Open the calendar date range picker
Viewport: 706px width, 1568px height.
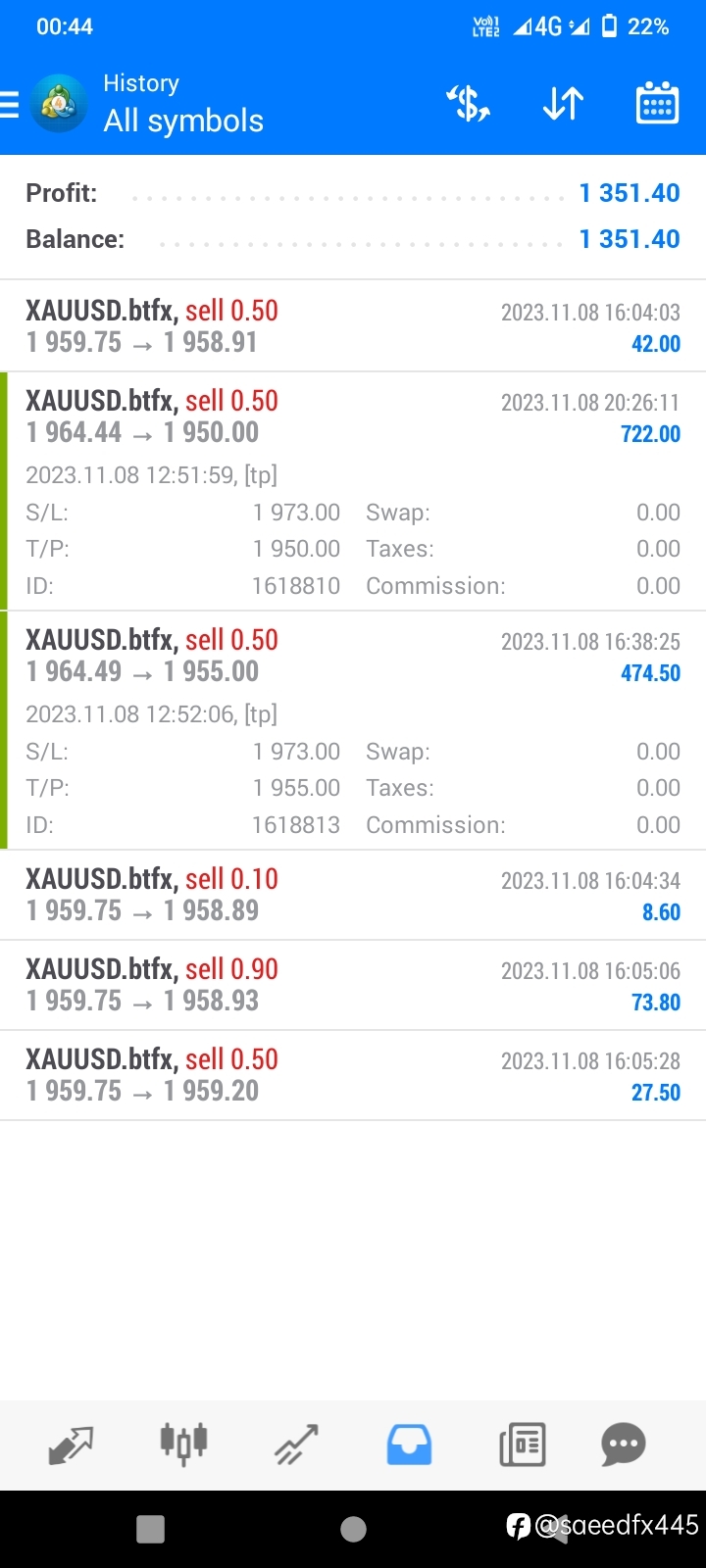click(657, 103)
